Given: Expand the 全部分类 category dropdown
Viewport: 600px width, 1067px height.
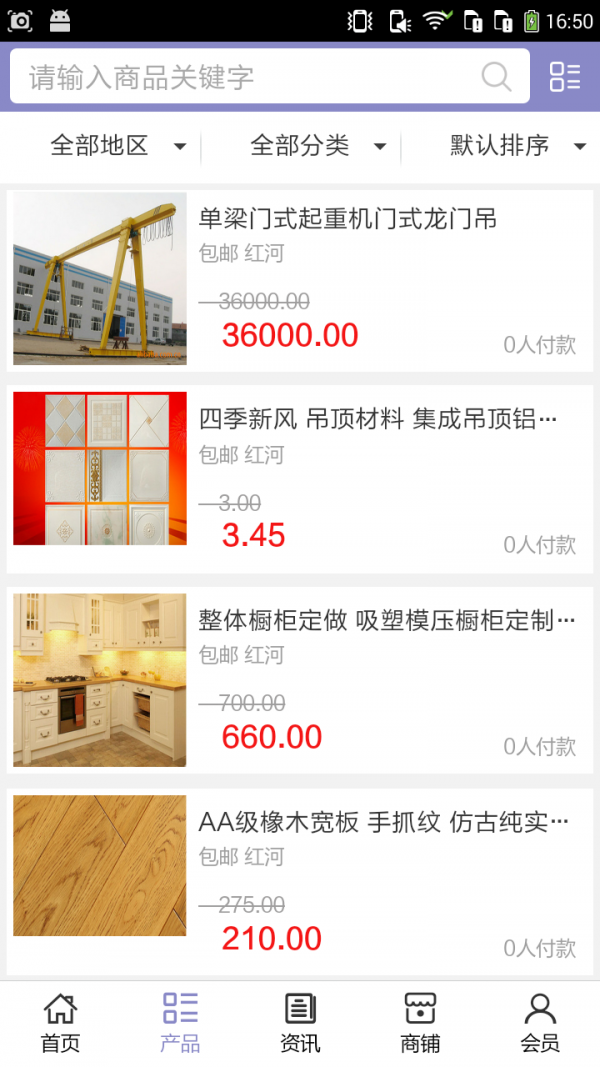Looking at the screenshot, I should 318,146.
